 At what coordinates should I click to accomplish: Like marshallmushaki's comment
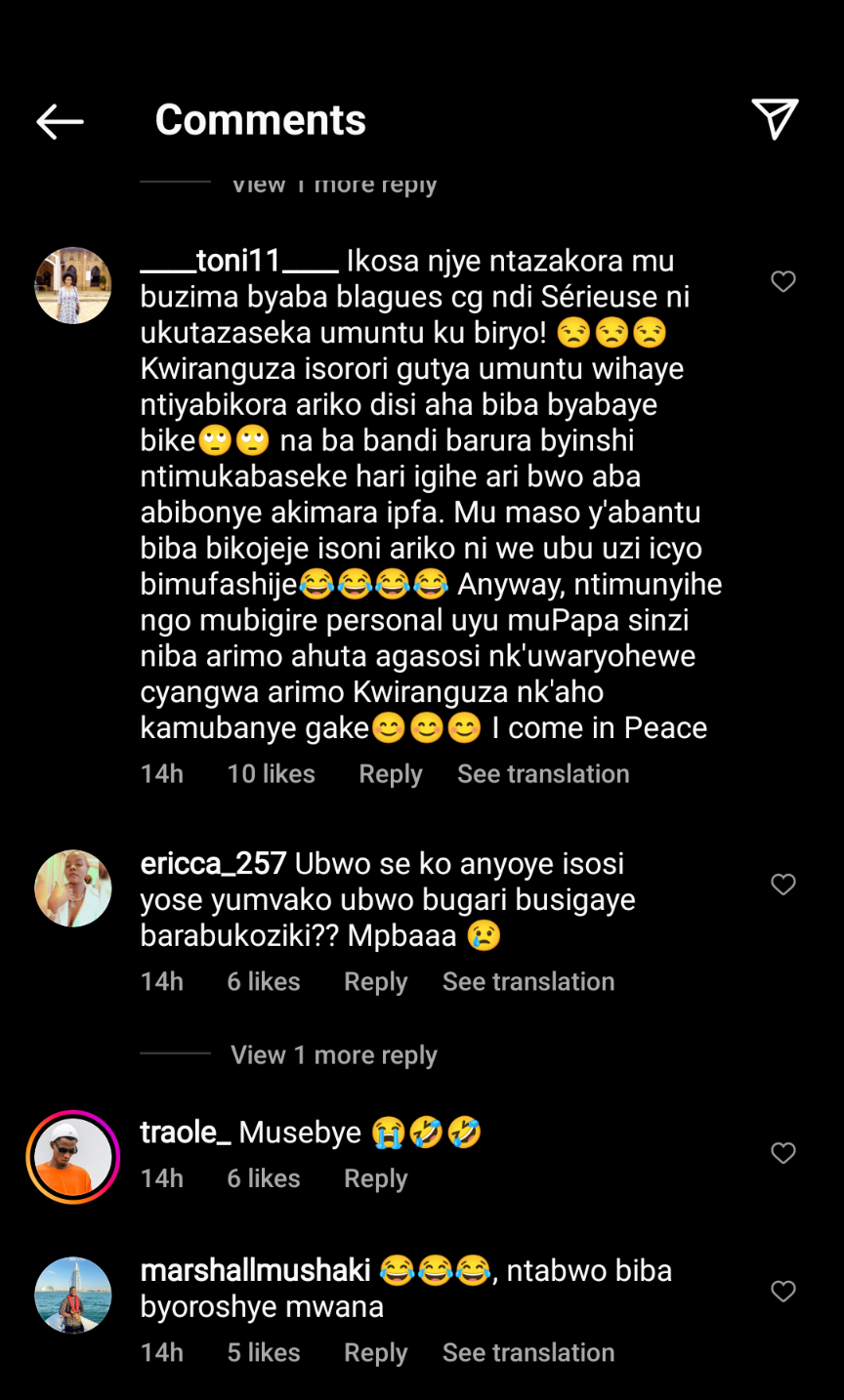(x=783, y=1292)
